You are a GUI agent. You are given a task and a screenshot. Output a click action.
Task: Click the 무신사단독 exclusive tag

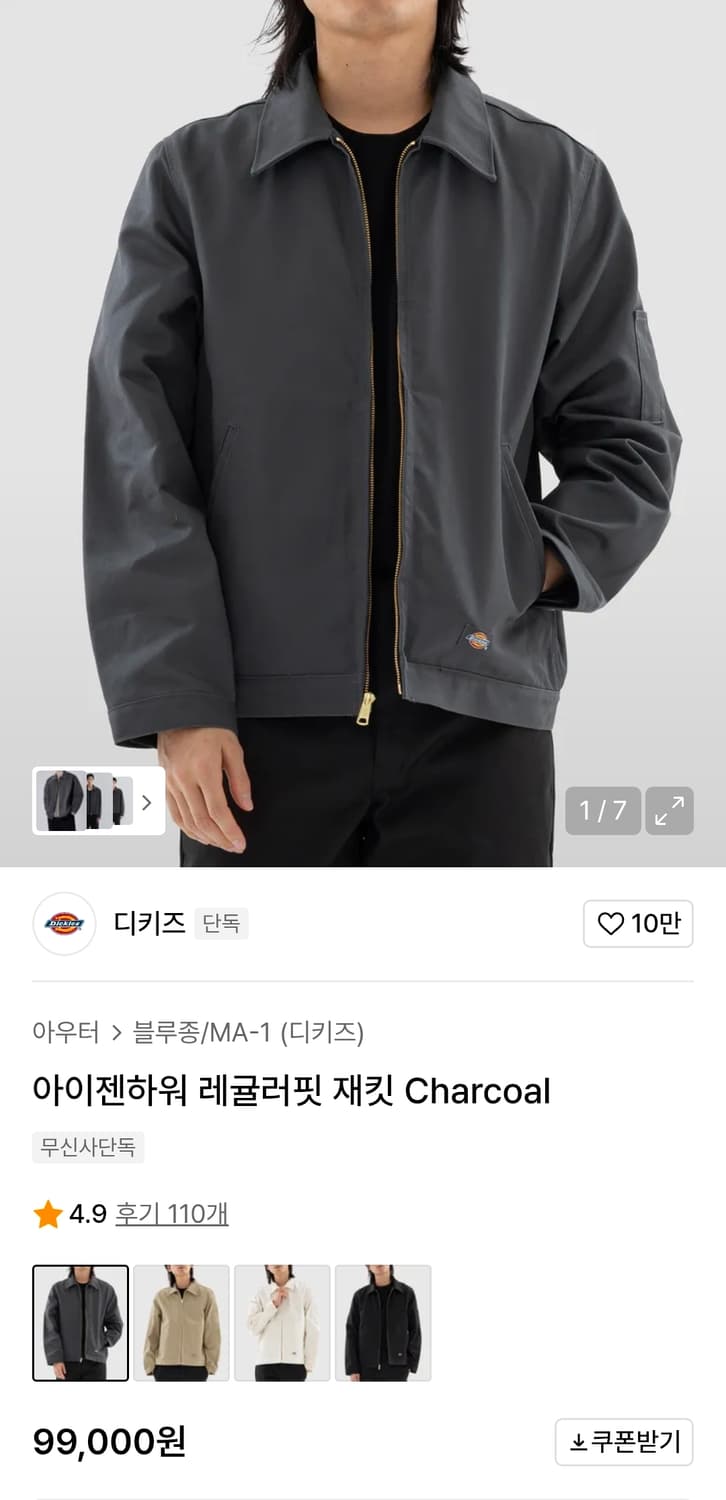(89, 1148)
